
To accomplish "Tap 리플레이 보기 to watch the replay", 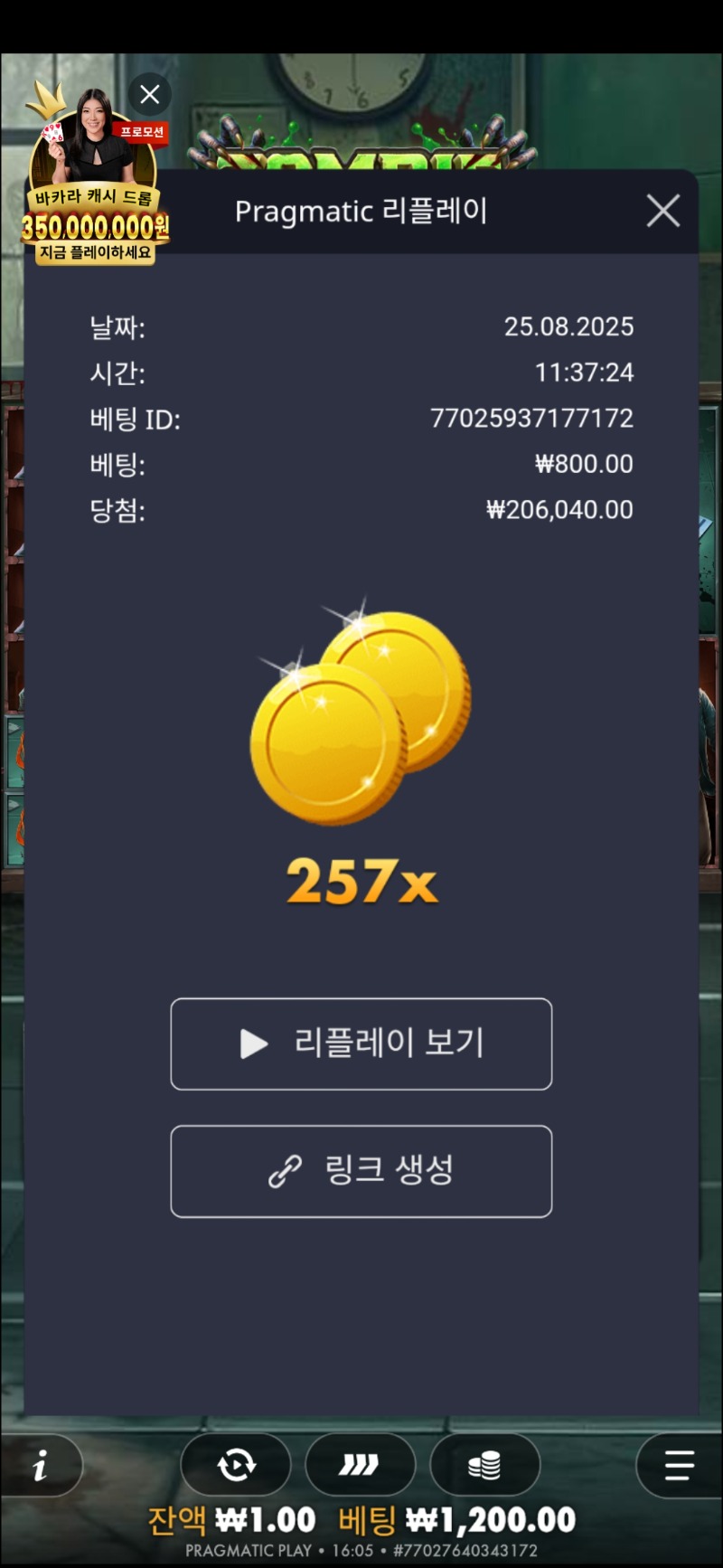I will click(361, 1044).
